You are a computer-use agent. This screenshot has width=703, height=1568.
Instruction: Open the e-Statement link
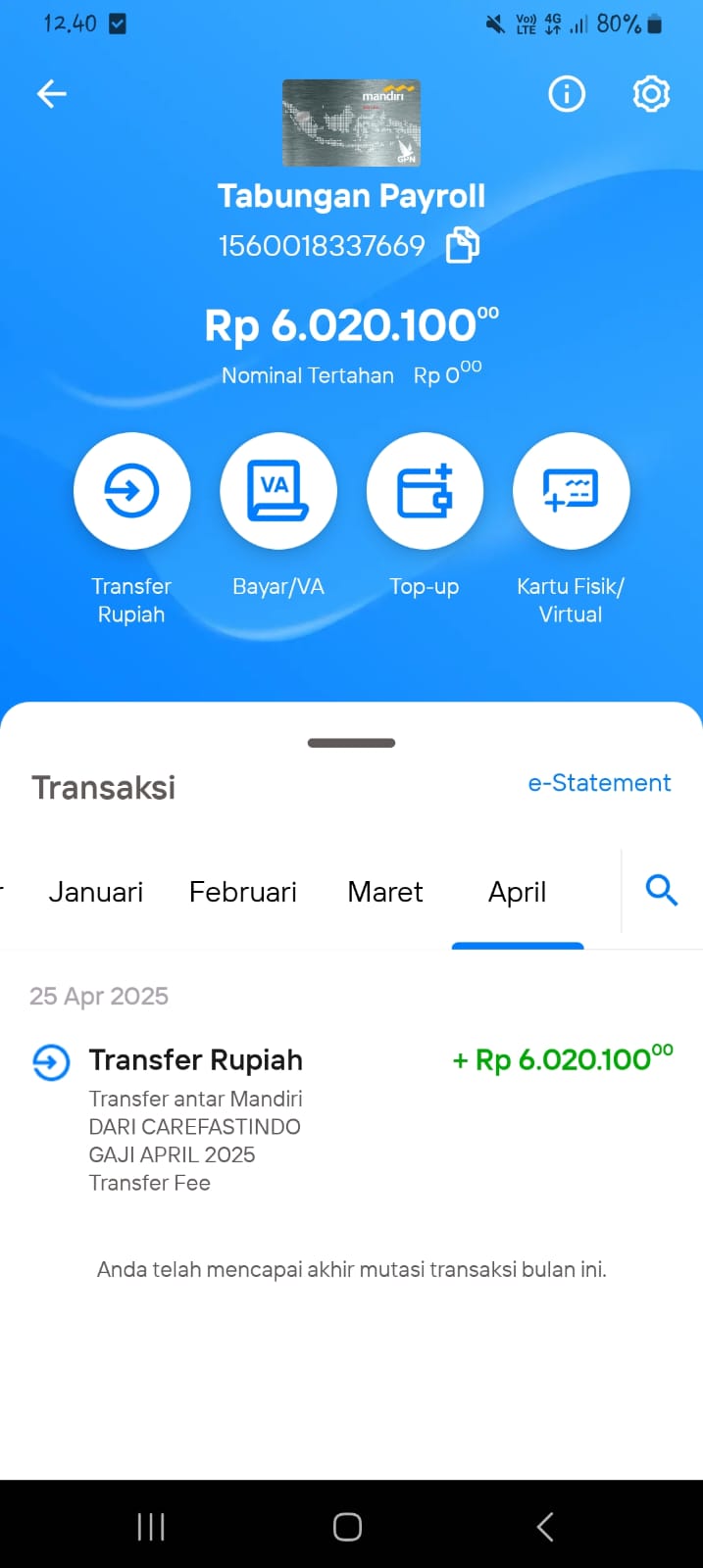pyautogui.click(x=599, y=783)
